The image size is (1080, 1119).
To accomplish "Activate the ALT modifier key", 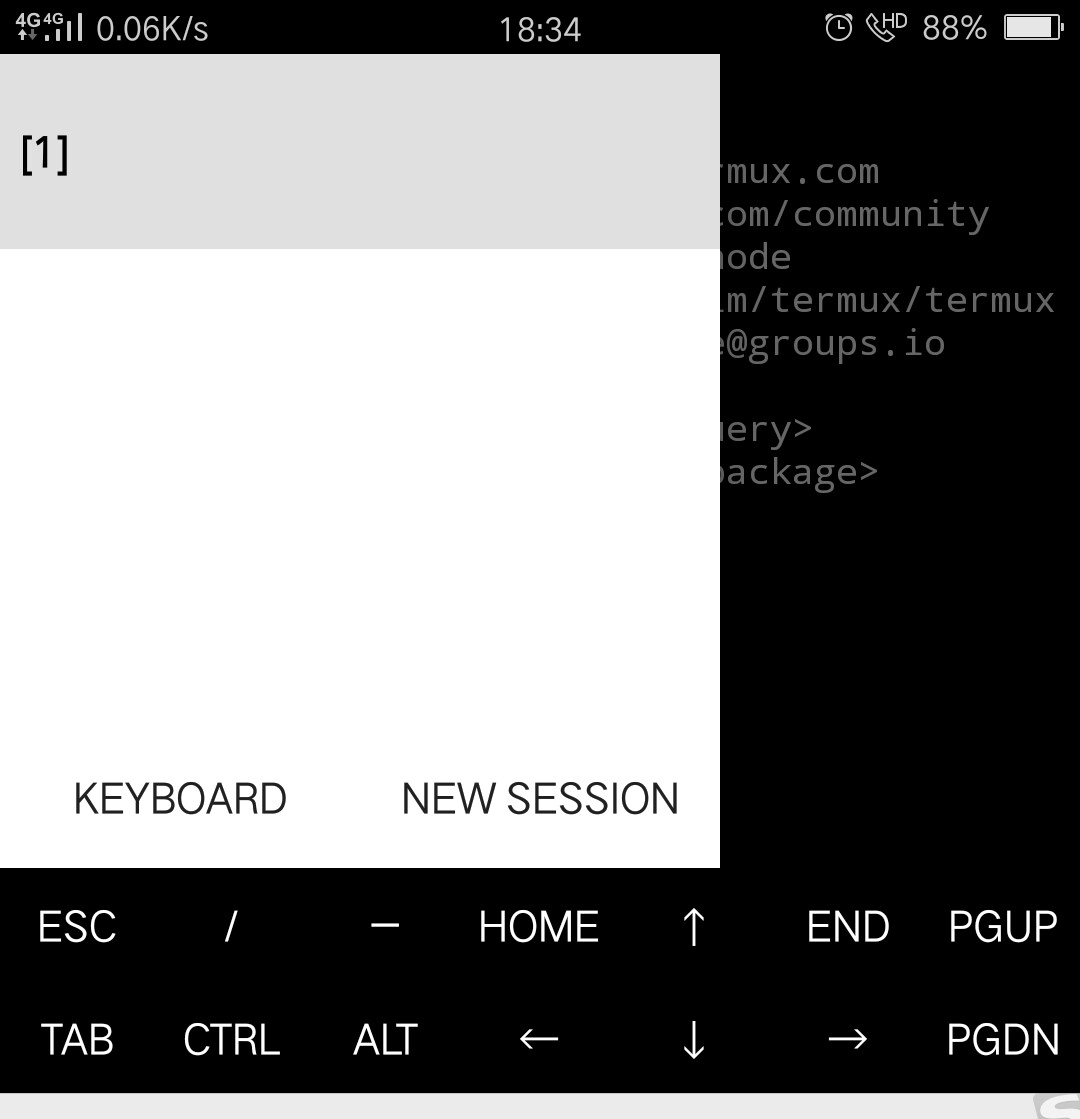I will (x=385, y=1040).
